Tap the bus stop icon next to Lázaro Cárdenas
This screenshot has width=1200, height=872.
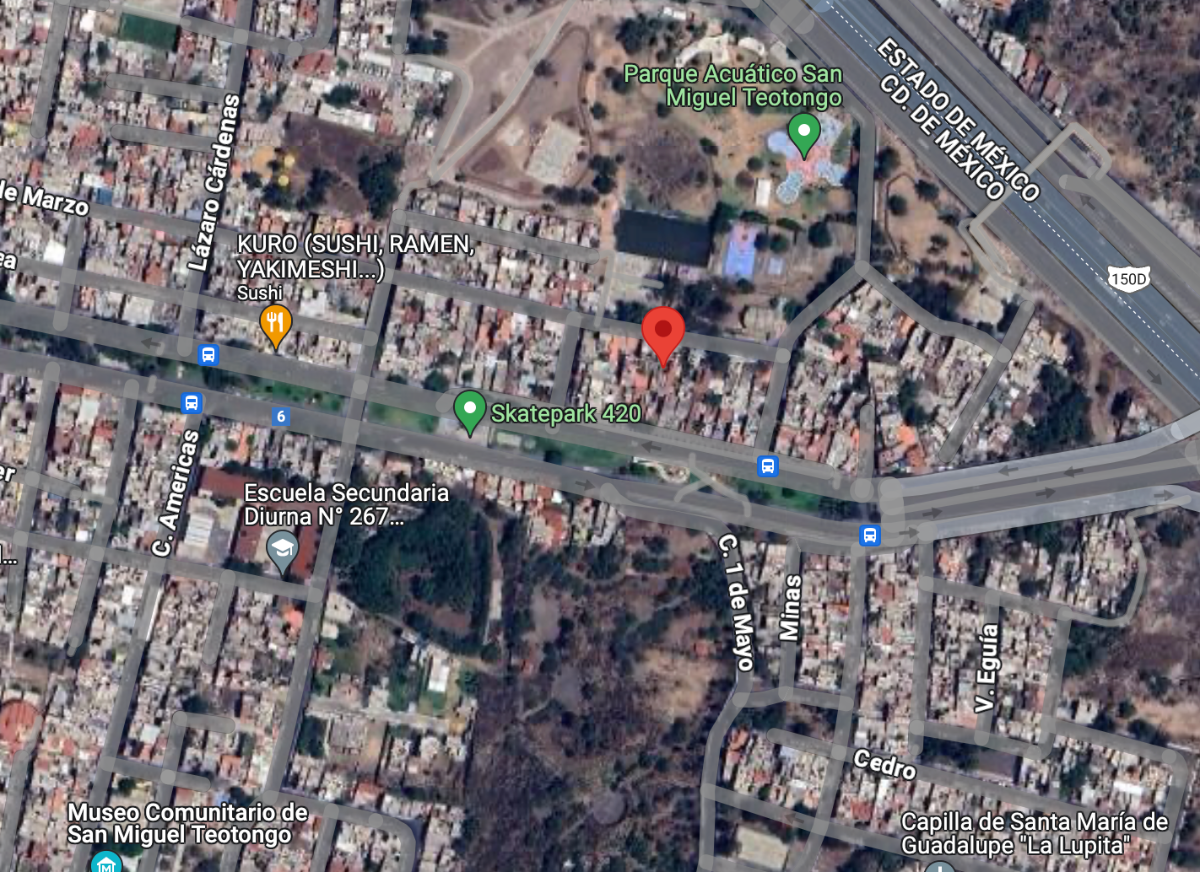(x=209, y=354)
